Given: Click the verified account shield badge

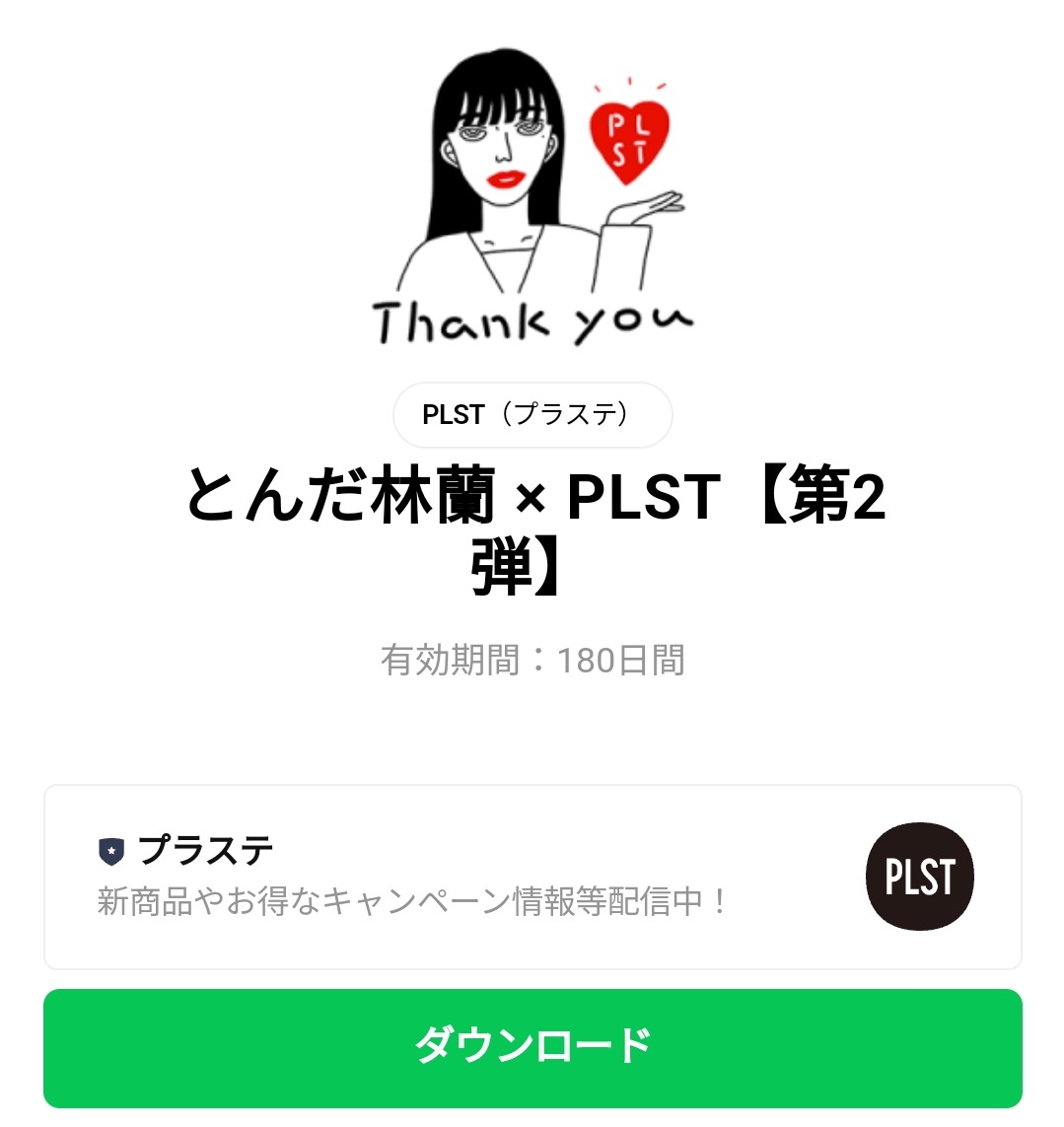Looking at the screenshot, I should 111,849.
